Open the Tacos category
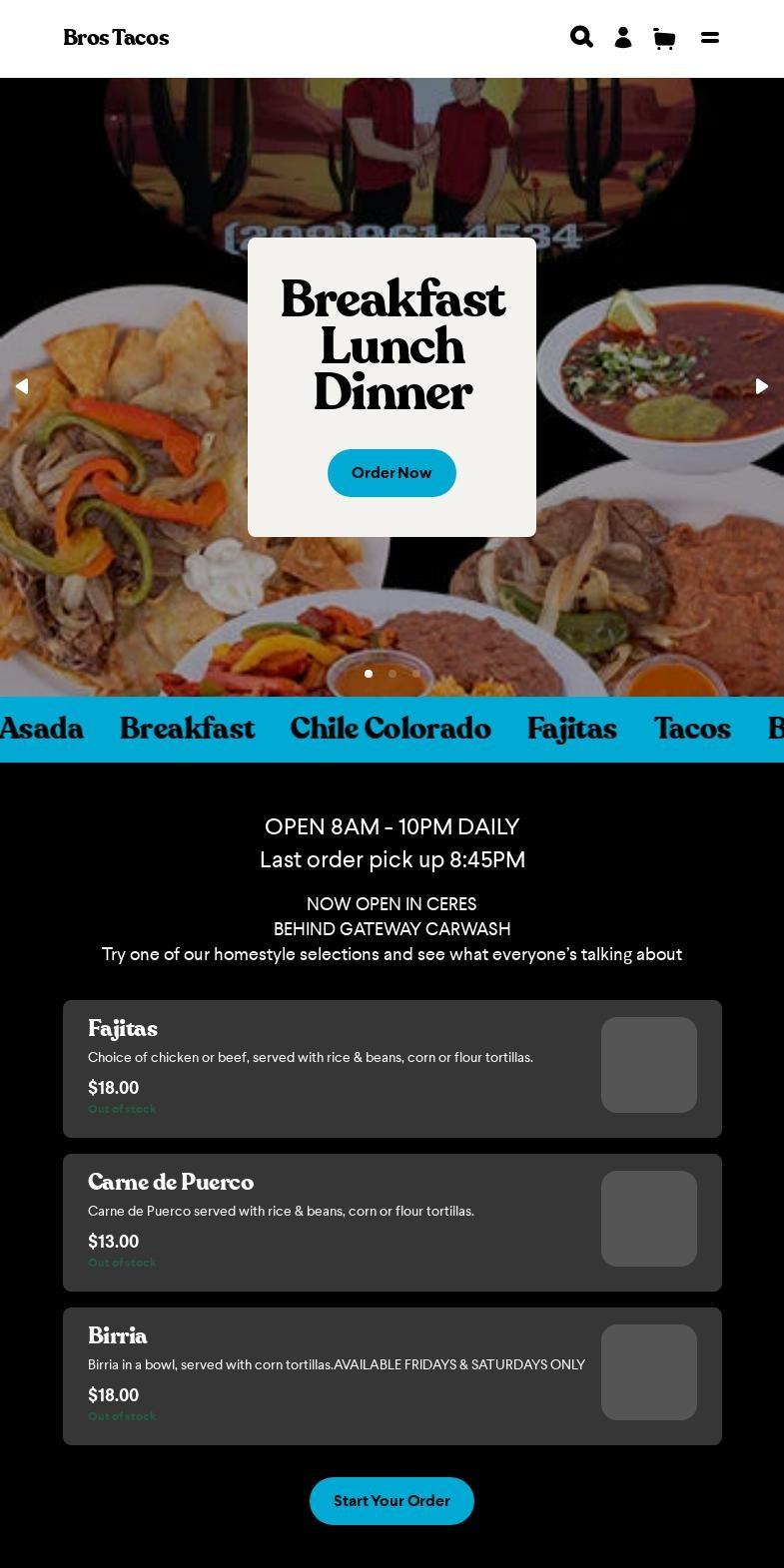The image size is (784, 1568). click(x=692, y=730)
